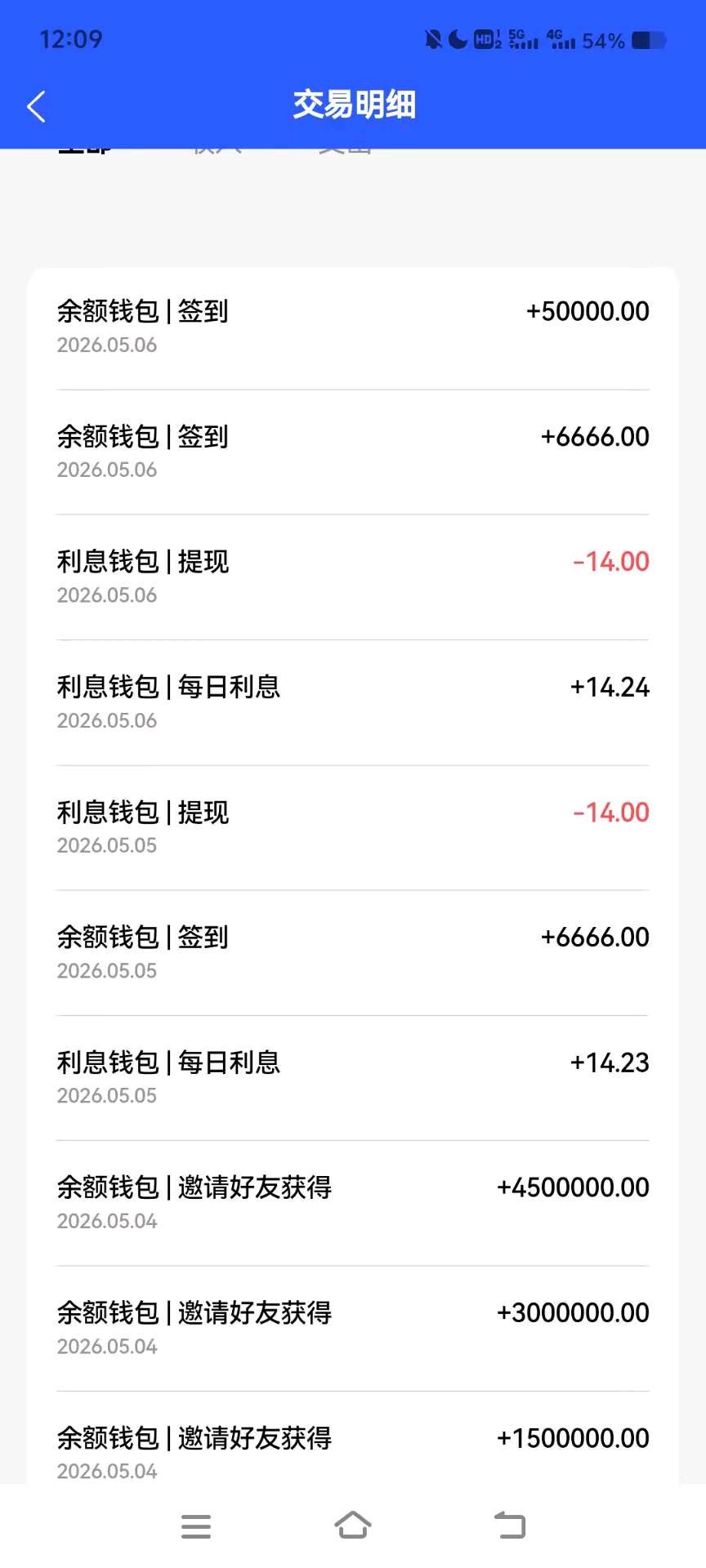Go back from the 交易明细 page
This screenshot has height=1568, width=706.
36,106
